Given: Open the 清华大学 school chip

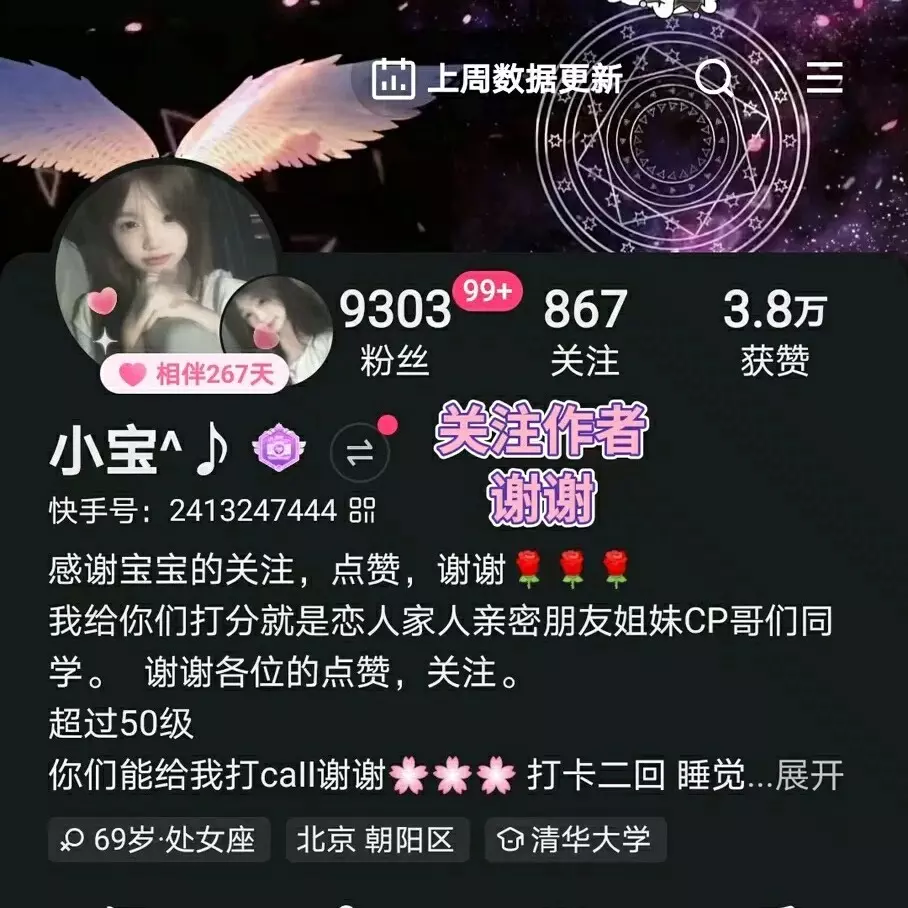Looking at the screenshot, I should click(x=575, y=840).
